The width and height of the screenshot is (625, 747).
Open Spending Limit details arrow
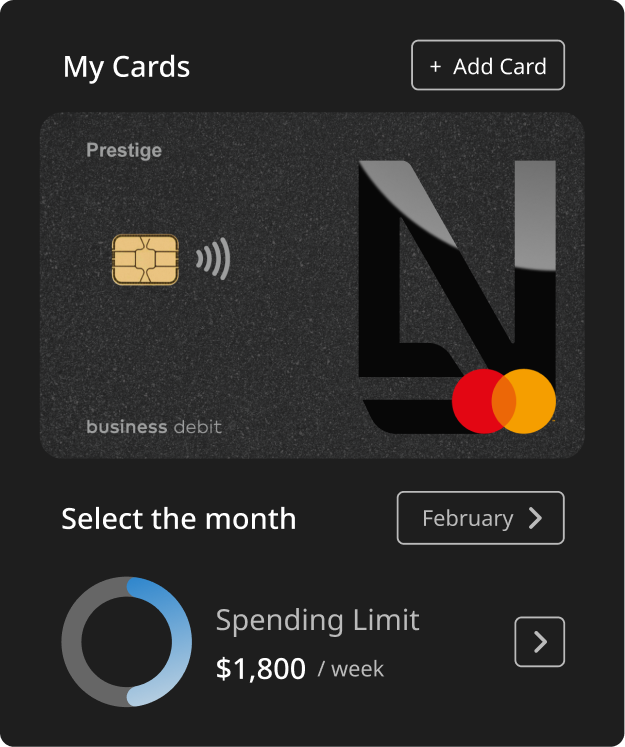539,641
